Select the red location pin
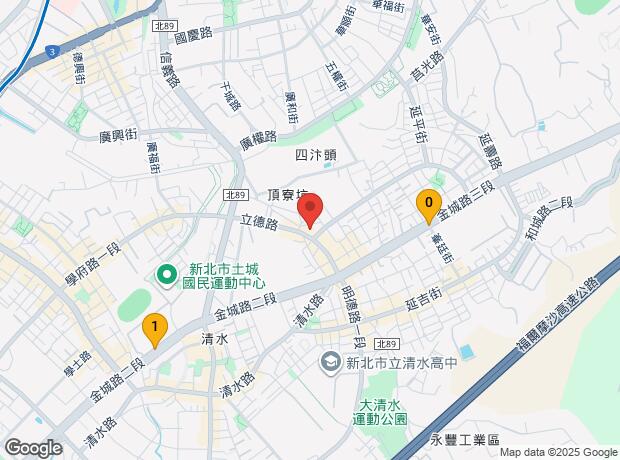The height and width of the screenshot is (460, 620). coord(311,211)
